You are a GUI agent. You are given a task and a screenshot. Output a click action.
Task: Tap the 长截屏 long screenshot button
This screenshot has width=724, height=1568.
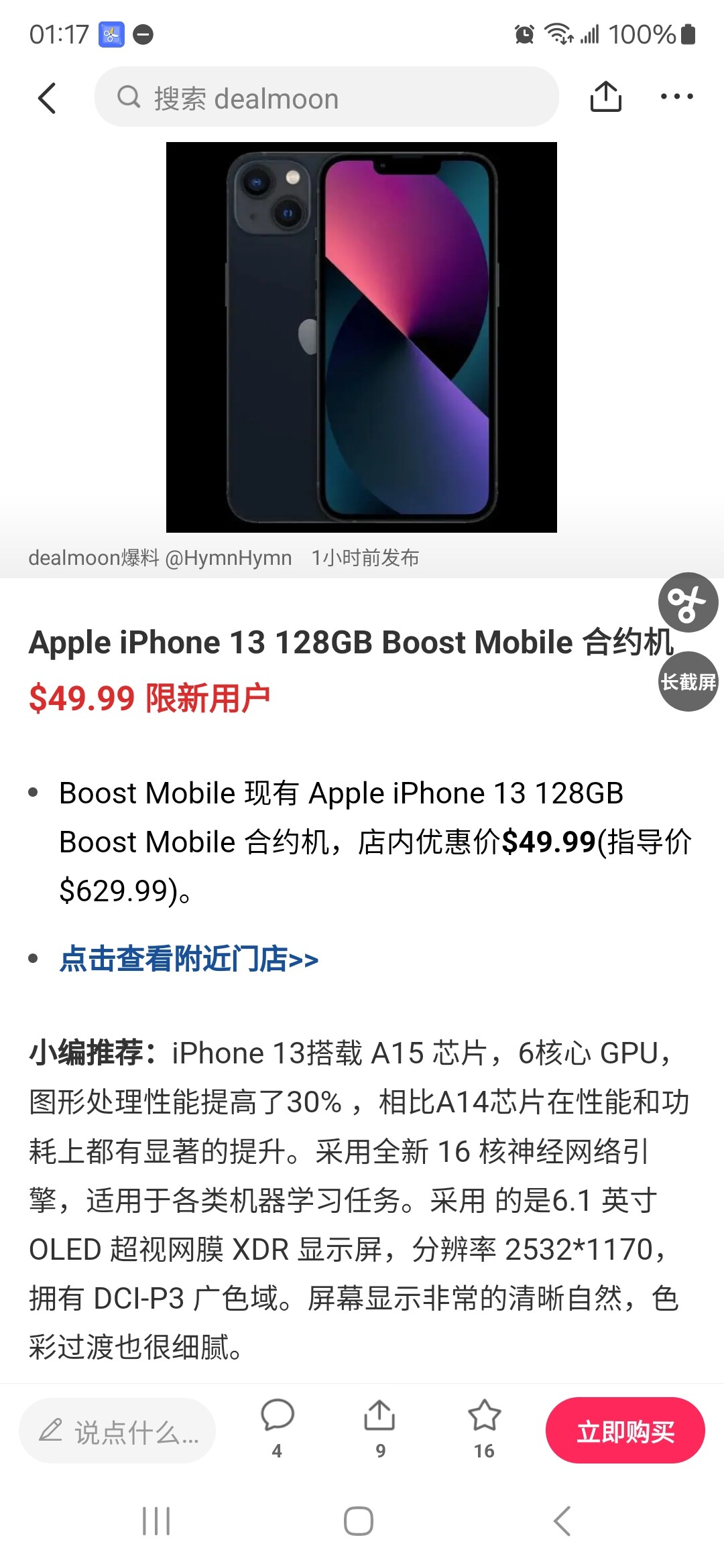click(688, 681)
